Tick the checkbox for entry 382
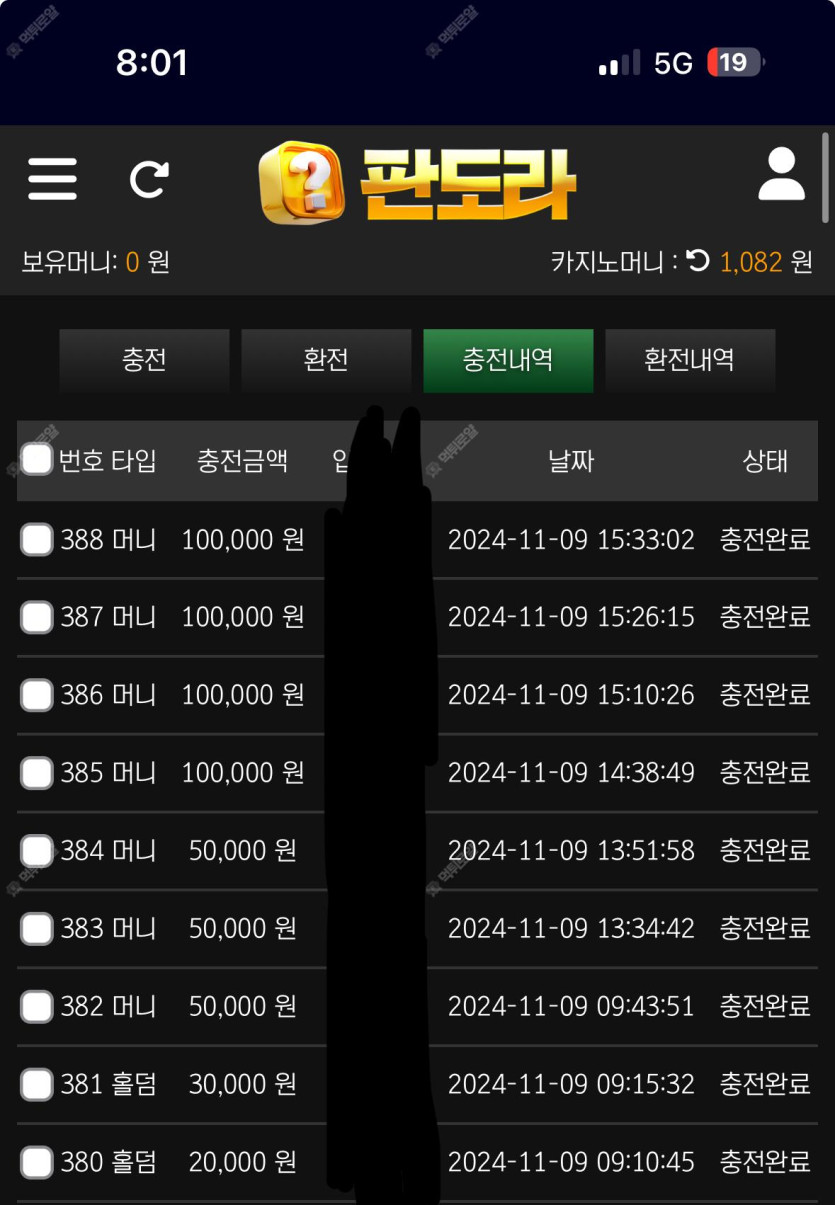The image size is (835, 1205). 37,1006
